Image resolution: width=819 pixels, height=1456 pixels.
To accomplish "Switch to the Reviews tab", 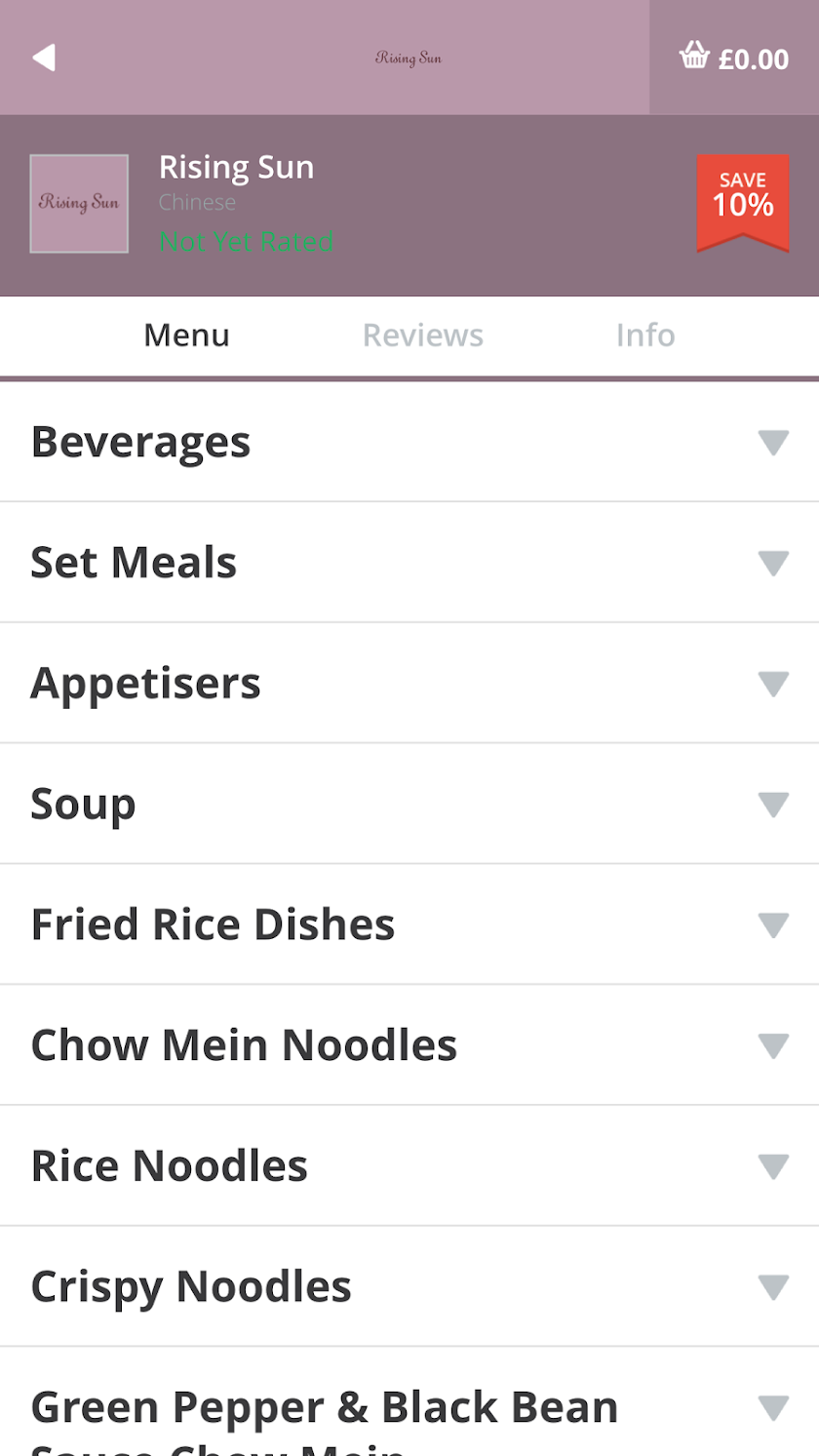I will pos(422,335).
